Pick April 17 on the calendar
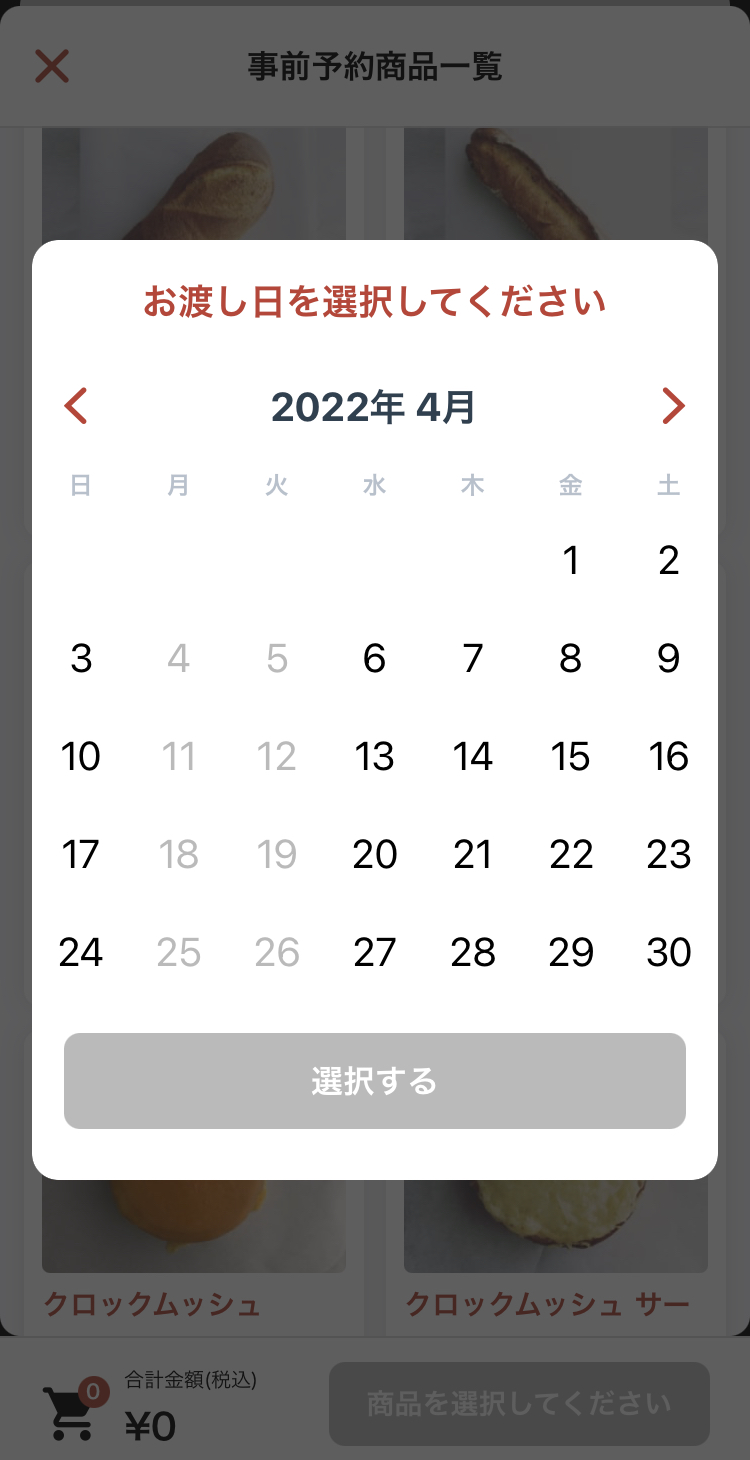This screenshot has width=750, height=1460. coord(81,854)
